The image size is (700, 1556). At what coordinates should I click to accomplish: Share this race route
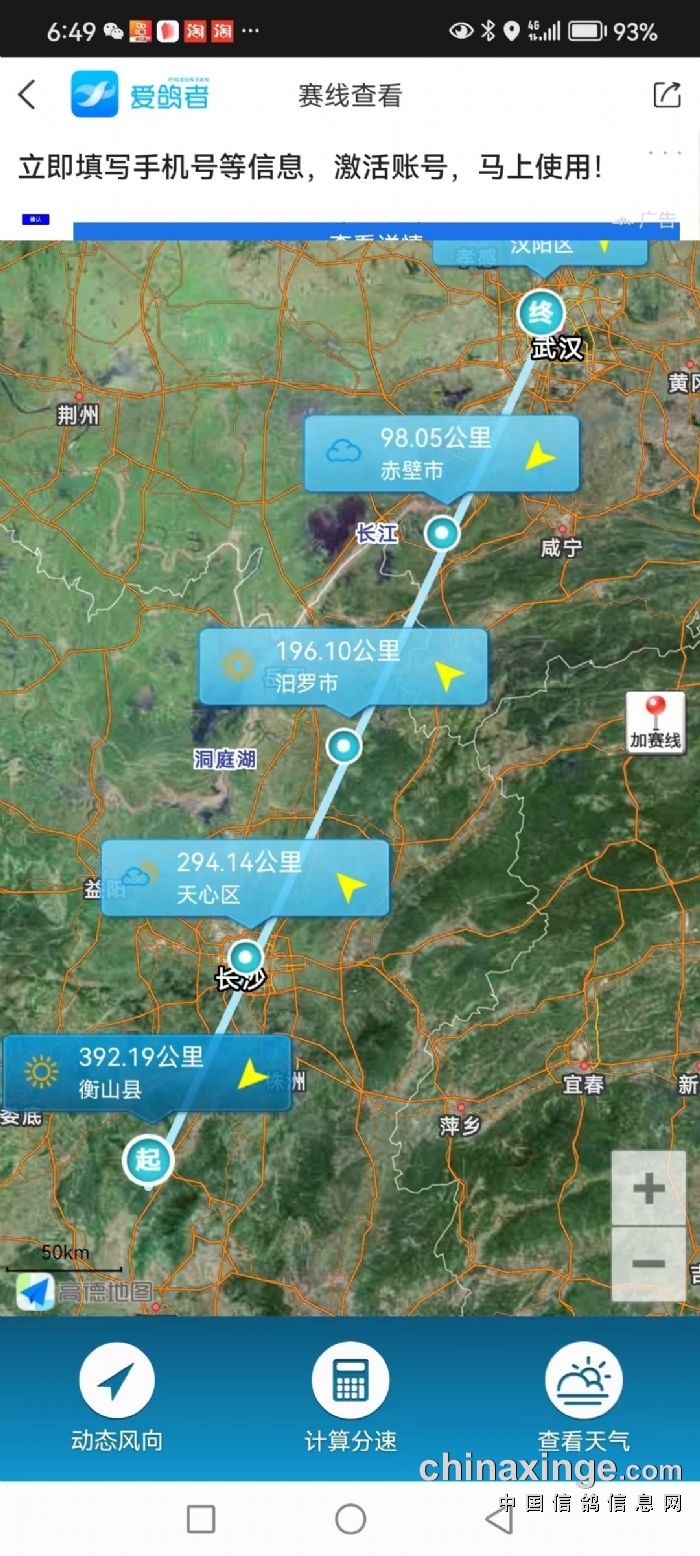pyautogui.click(x=666, y=95)
